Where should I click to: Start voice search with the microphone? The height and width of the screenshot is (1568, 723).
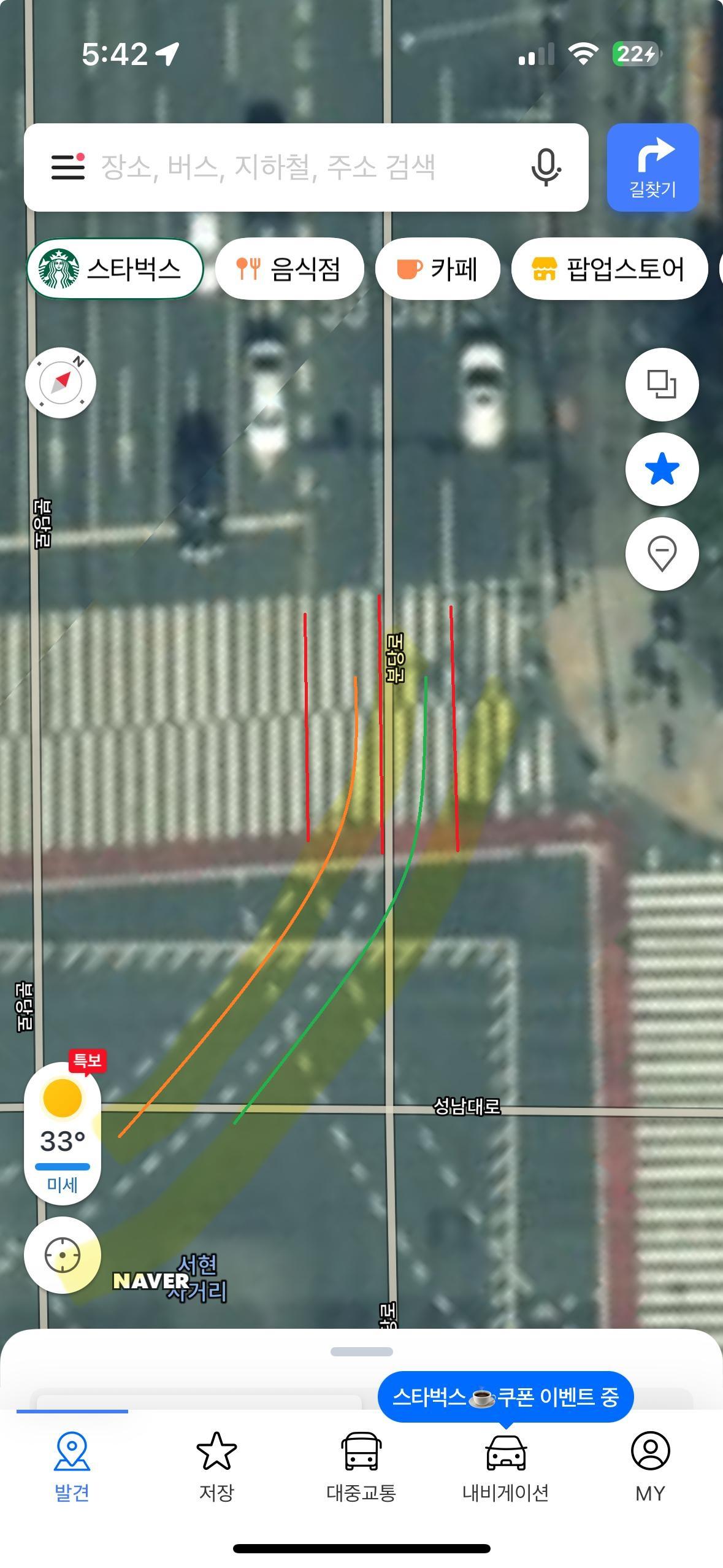(x=545, y=167)
